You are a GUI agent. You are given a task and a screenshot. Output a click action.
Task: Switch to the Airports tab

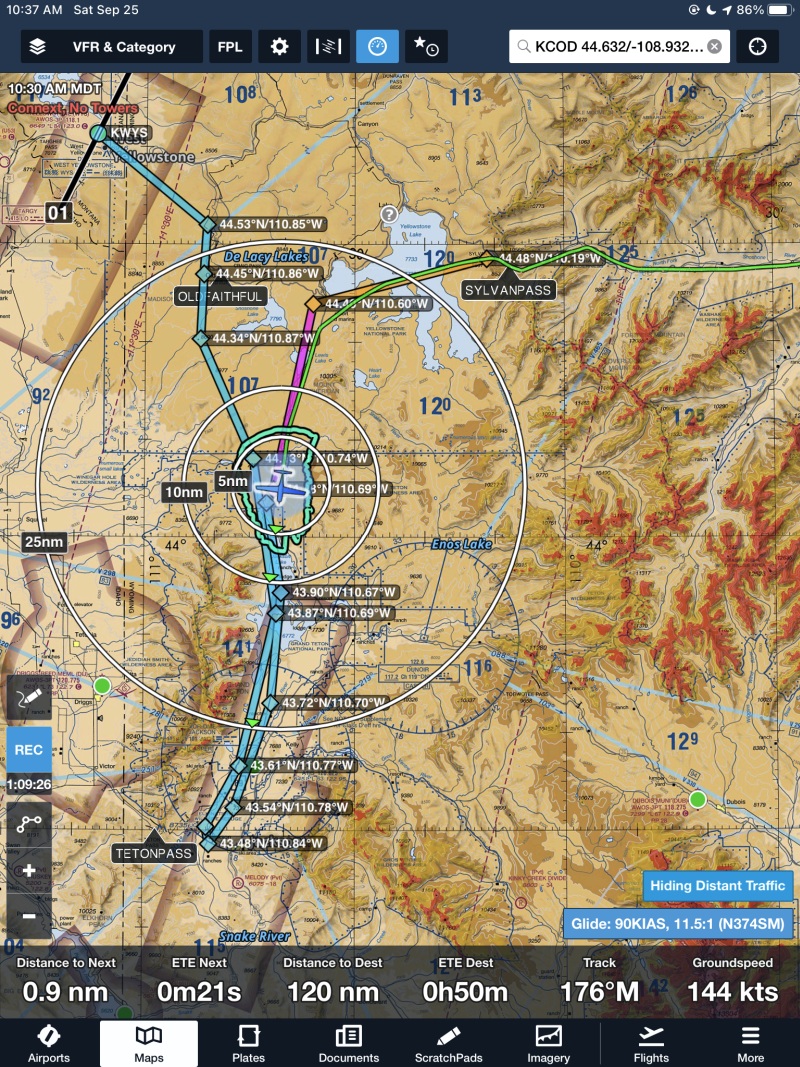point(49,1044)
